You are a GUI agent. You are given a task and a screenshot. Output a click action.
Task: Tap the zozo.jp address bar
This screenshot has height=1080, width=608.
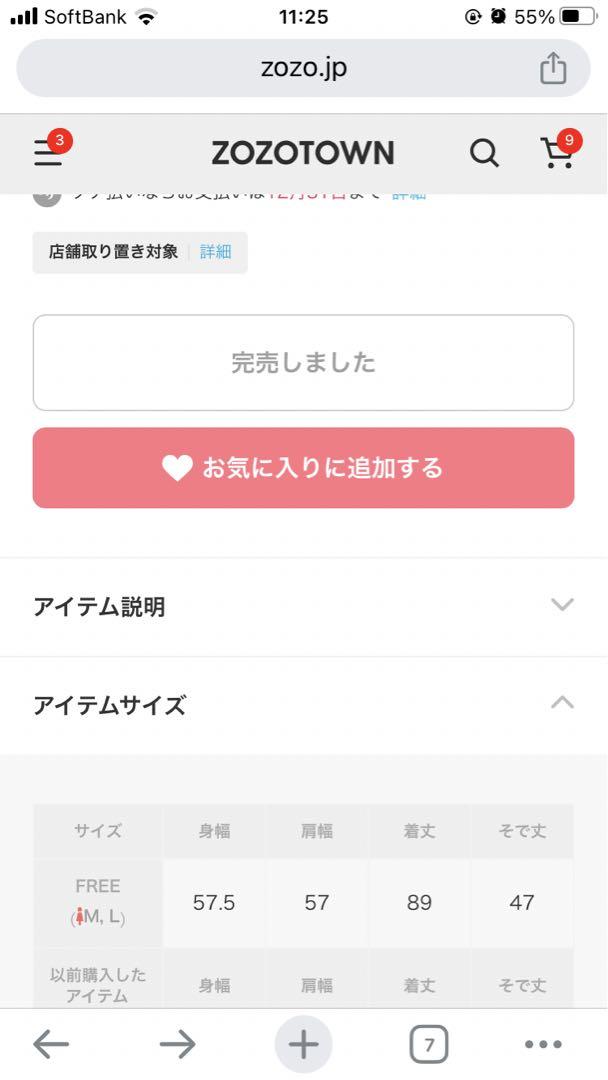tap(304, 68)
